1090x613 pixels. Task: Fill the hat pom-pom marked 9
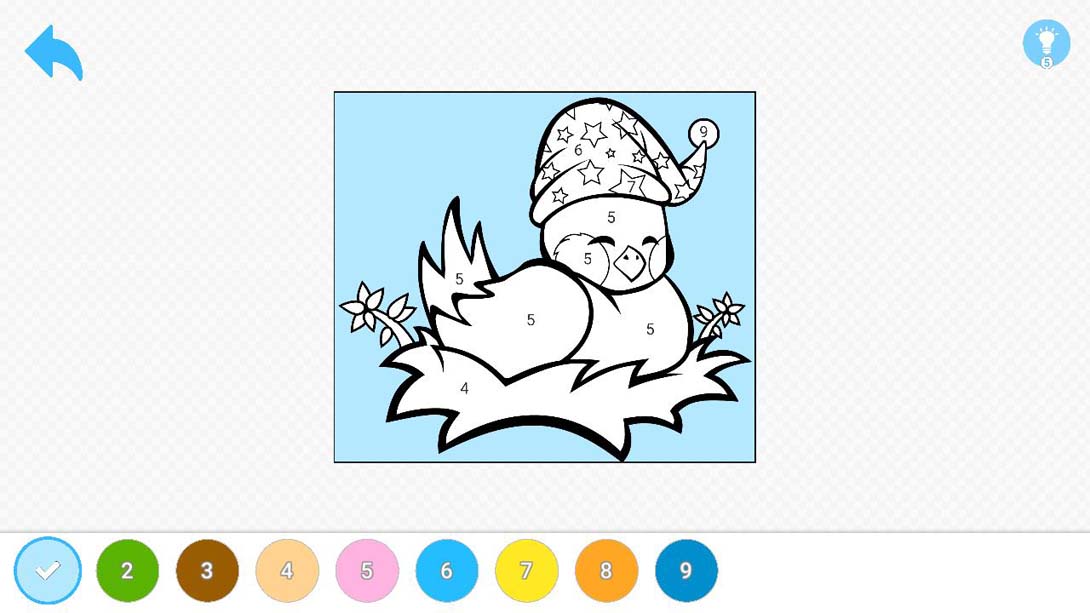click(703, 133)
